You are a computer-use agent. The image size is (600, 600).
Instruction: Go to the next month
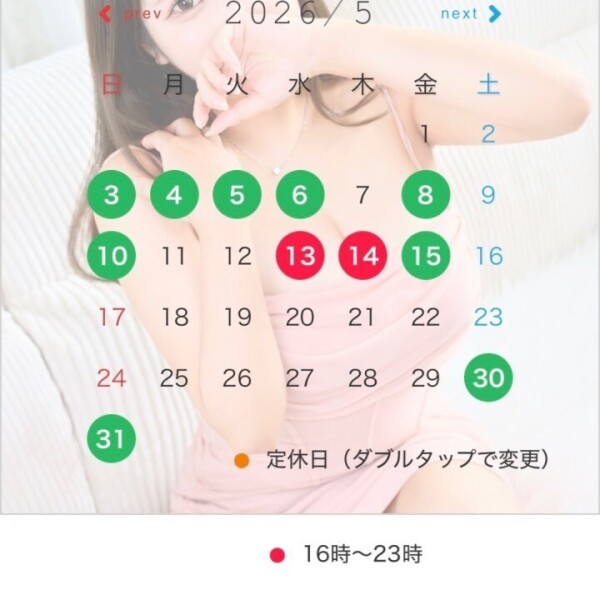click(x=471, y=14)
